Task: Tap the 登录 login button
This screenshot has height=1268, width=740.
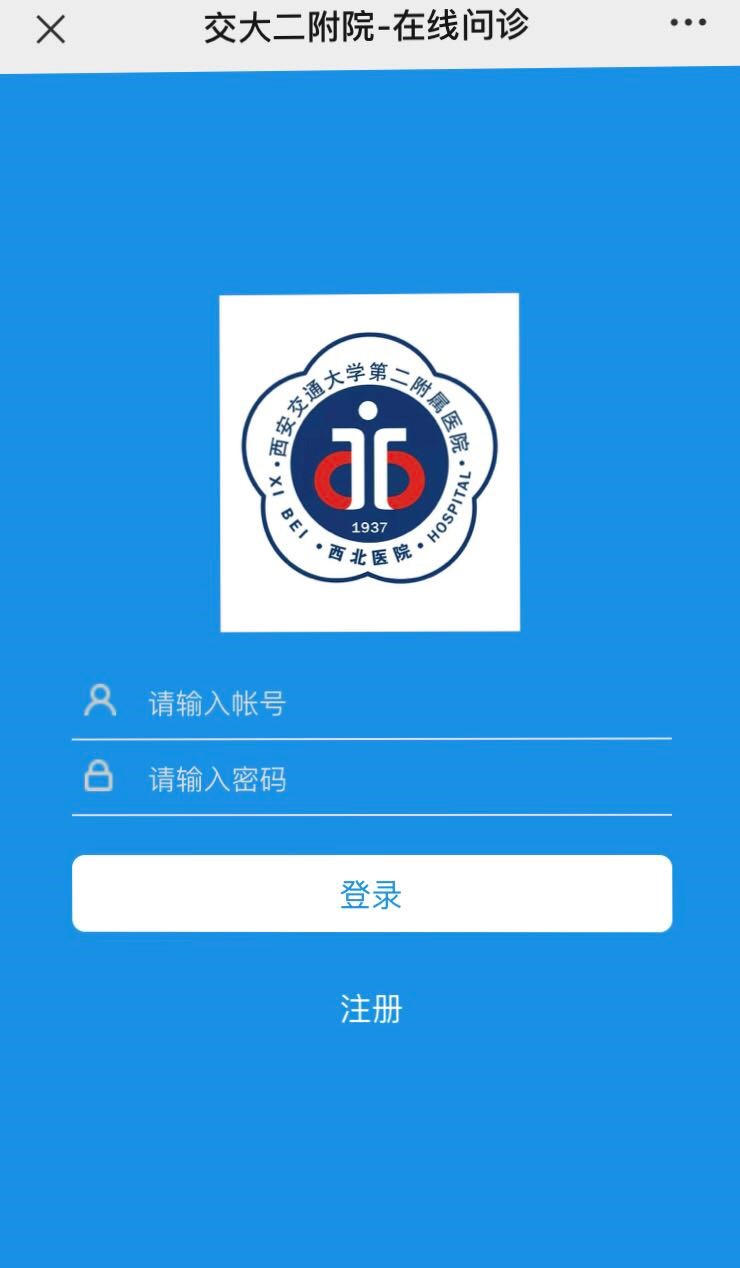Action: click(371, 894)
